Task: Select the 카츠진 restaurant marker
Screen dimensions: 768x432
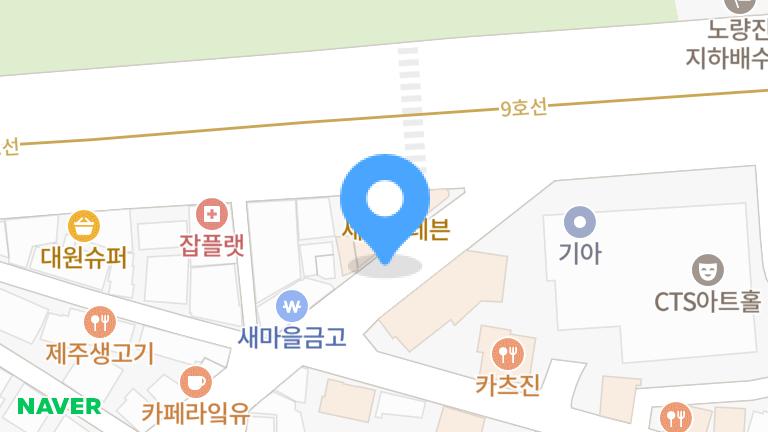Action: 508,352
